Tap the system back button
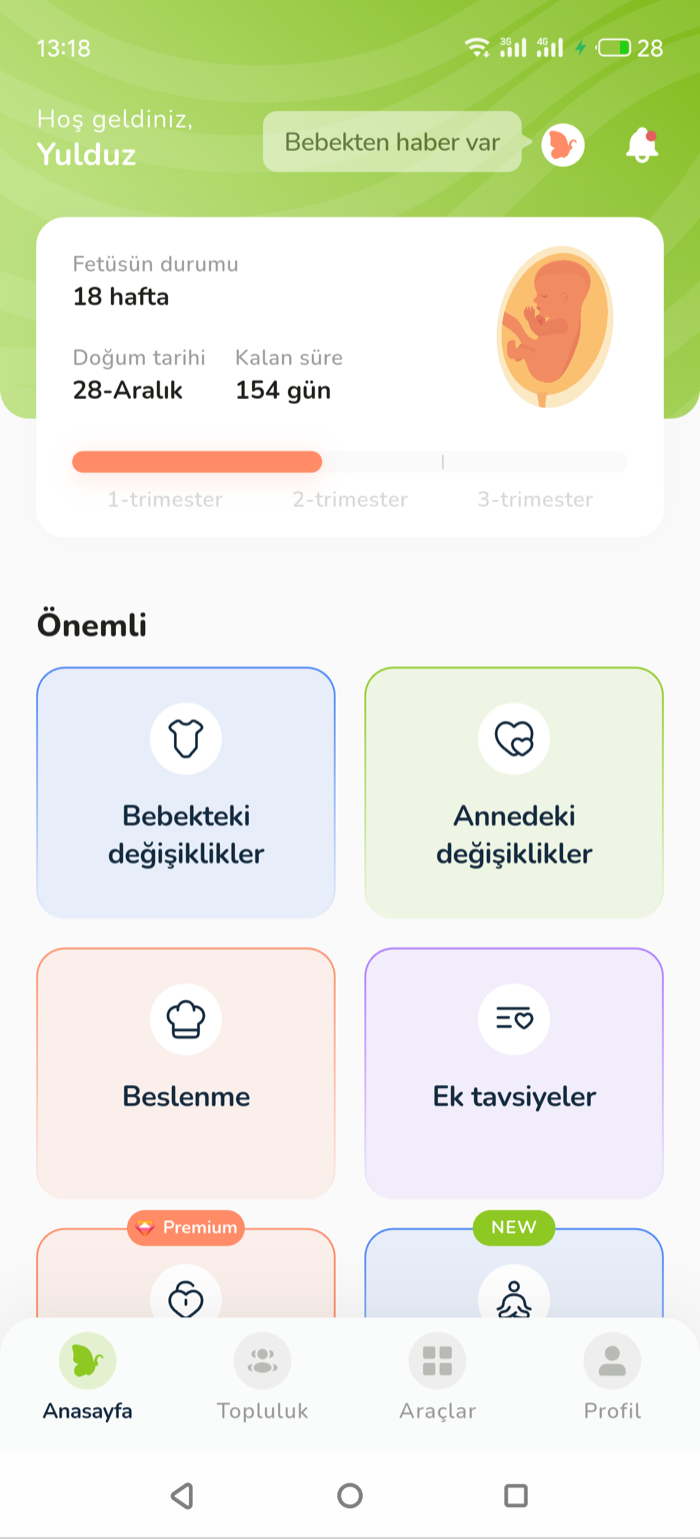Screen dimensions: 700x1539 click(182, 1495)
